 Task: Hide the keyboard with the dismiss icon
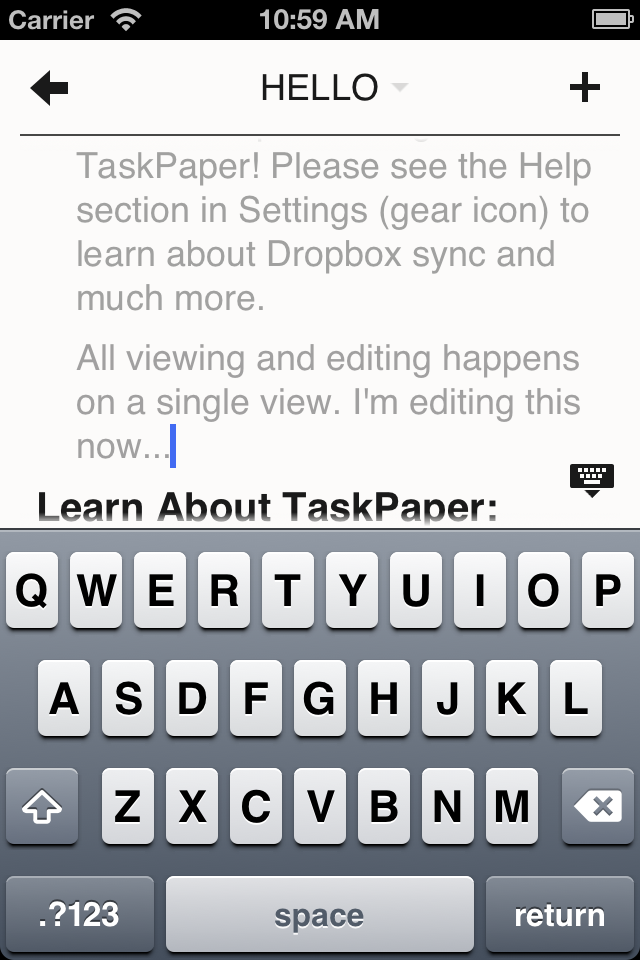pyautogui.click(x=591, y=479)
